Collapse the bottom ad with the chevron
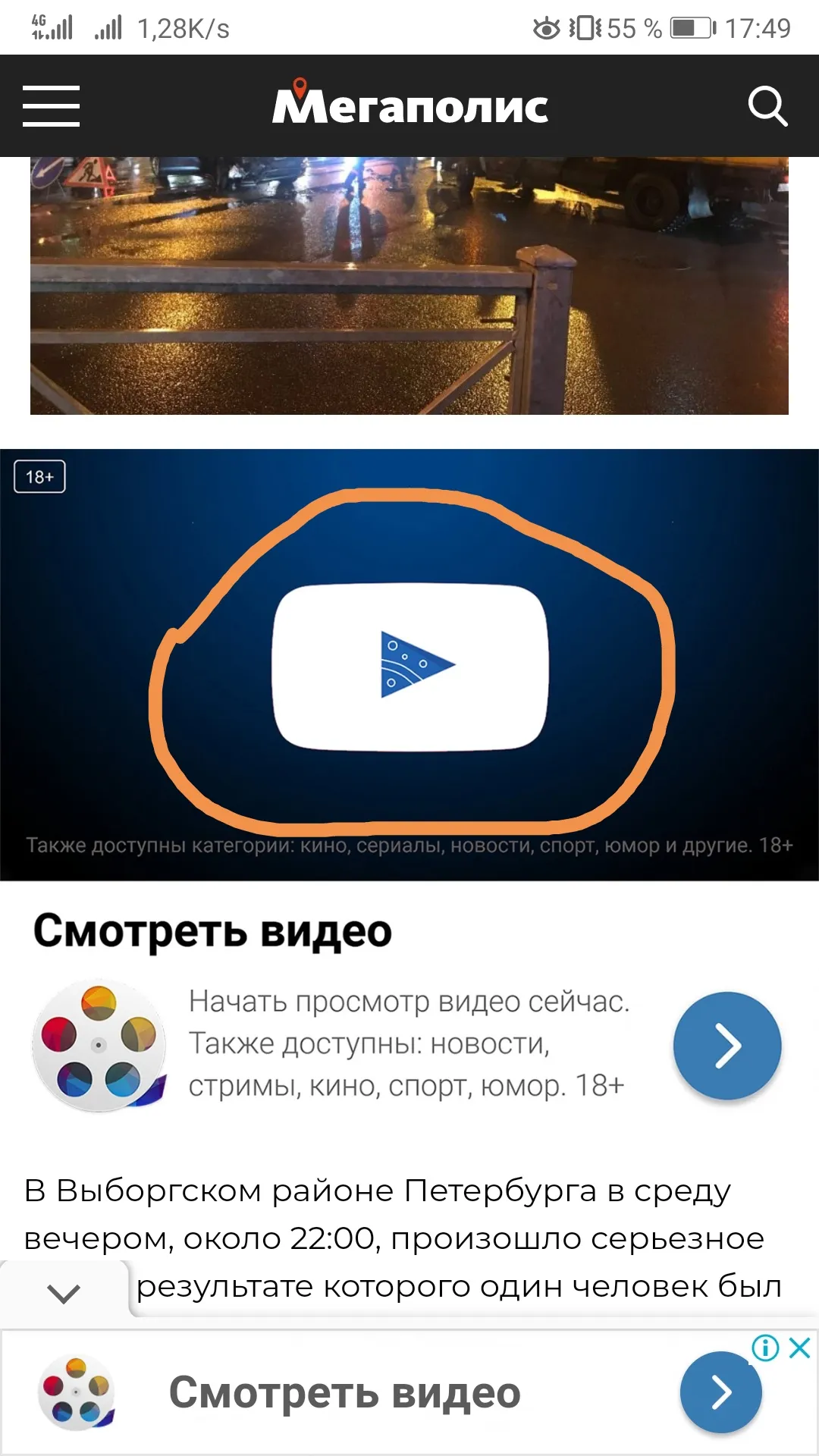The width and height of the screenshot is (819, 1456). coord(64,1293)
